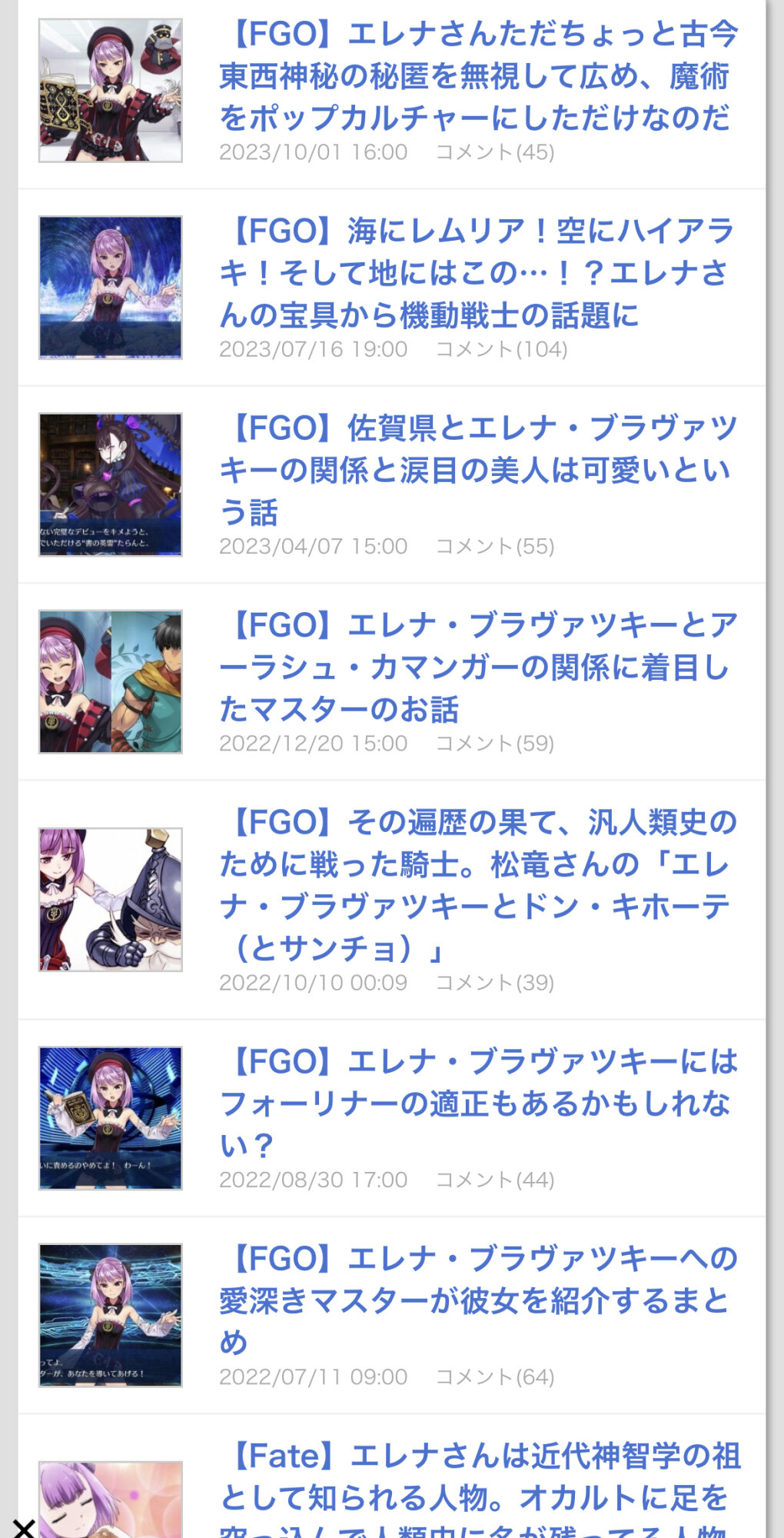The height and width of the screenshot is (1538, 784).
Task: Tap the thumbnail of the 2023/04/07 article
Action: [111, 484]
